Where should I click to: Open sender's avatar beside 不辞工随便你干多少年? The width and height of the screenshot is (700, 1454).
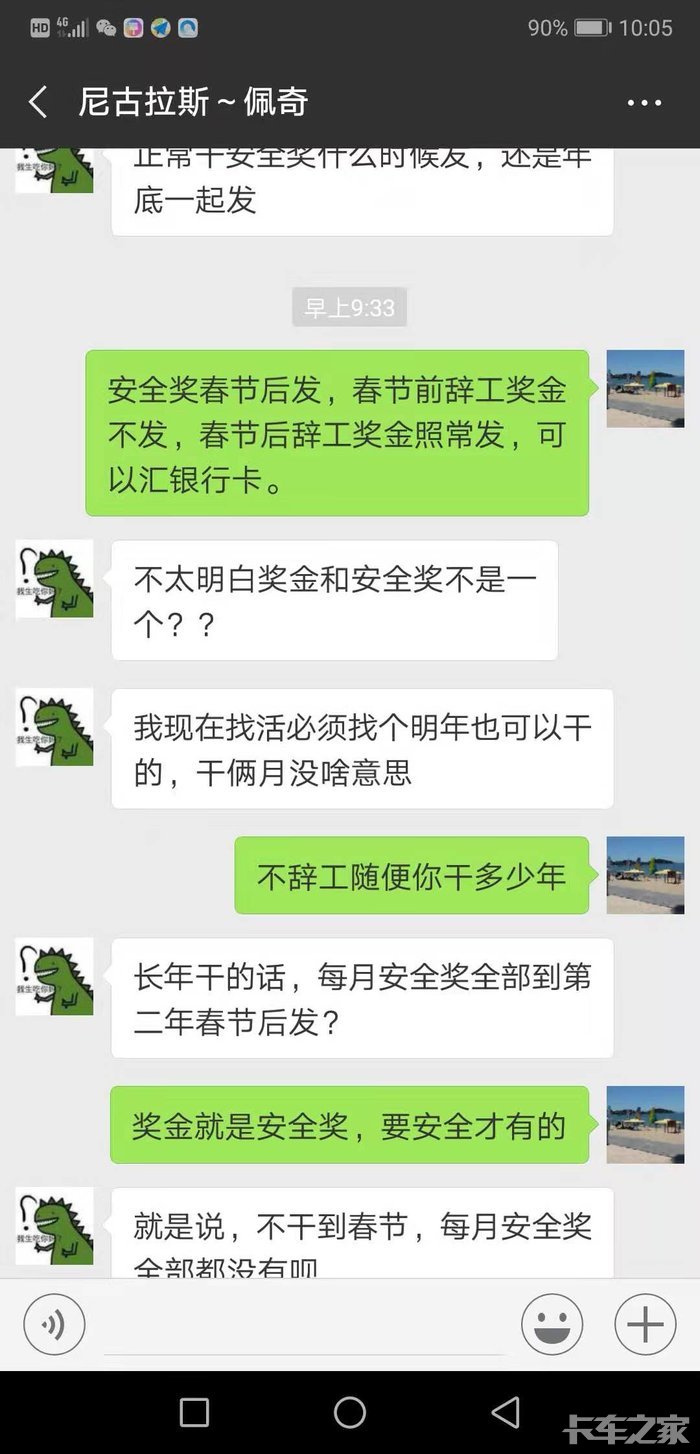pos(645,875)
